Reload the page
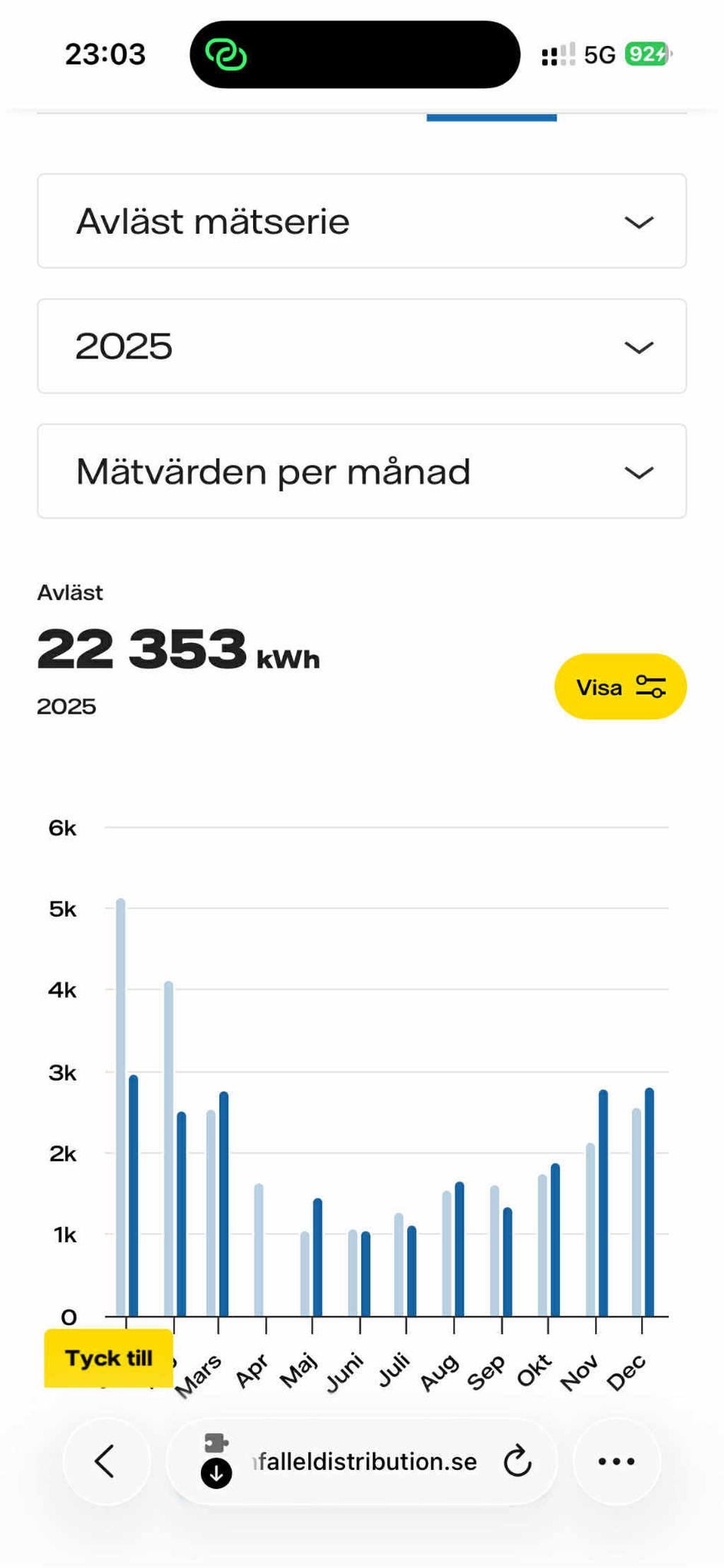Viewport: 724px width, 1568px height. 518,1461
